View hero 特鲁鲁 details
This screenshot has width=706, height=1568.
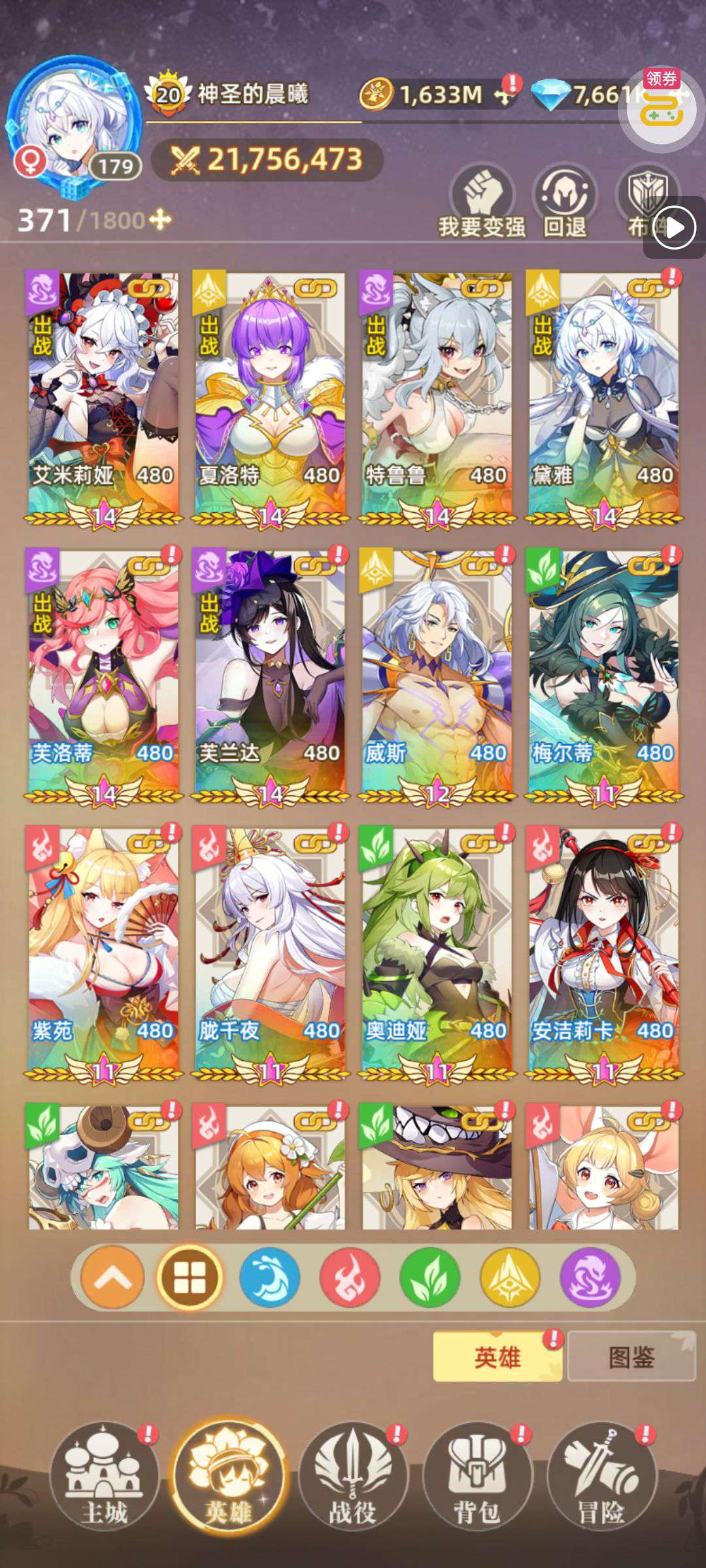437,399
